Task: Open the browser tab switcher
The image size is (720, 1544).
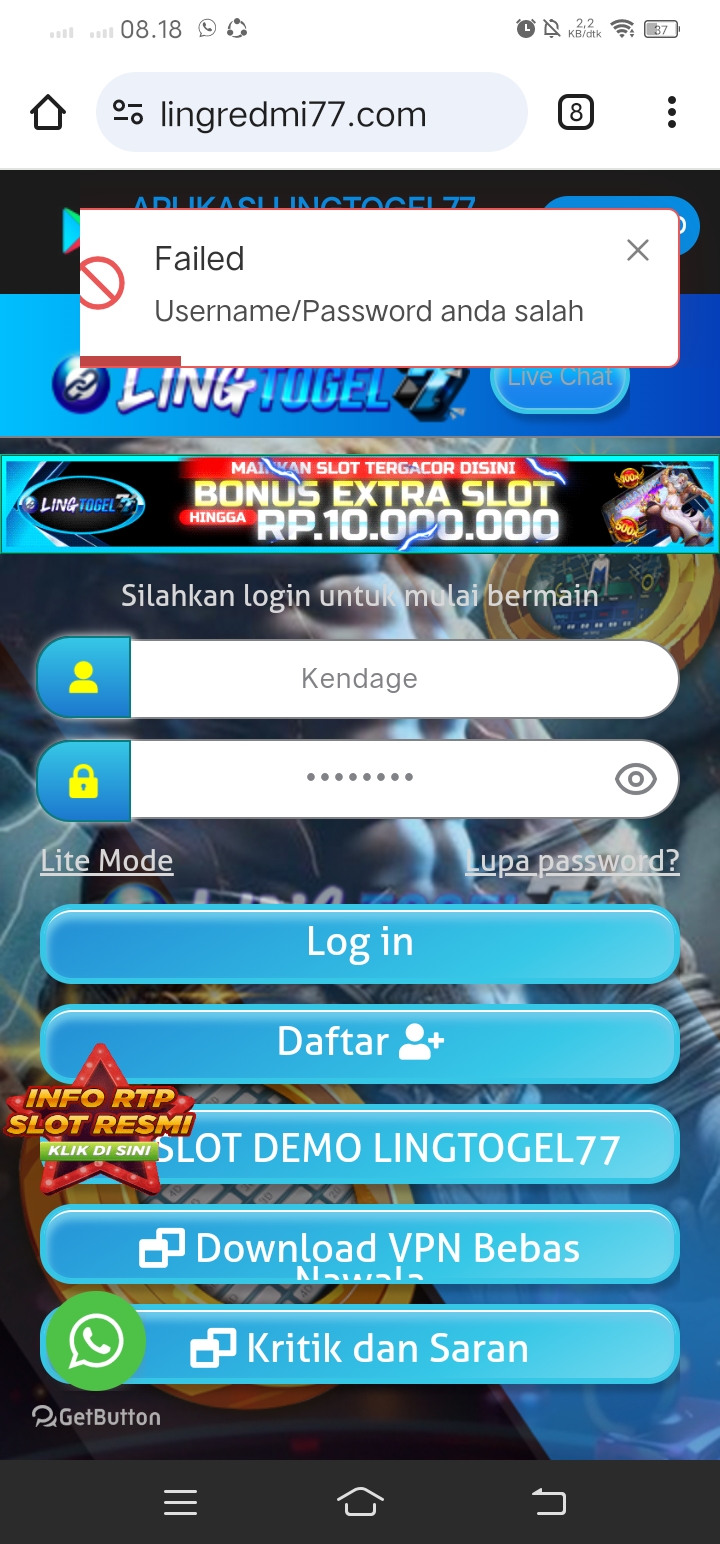Action: [x=575, y=113]
